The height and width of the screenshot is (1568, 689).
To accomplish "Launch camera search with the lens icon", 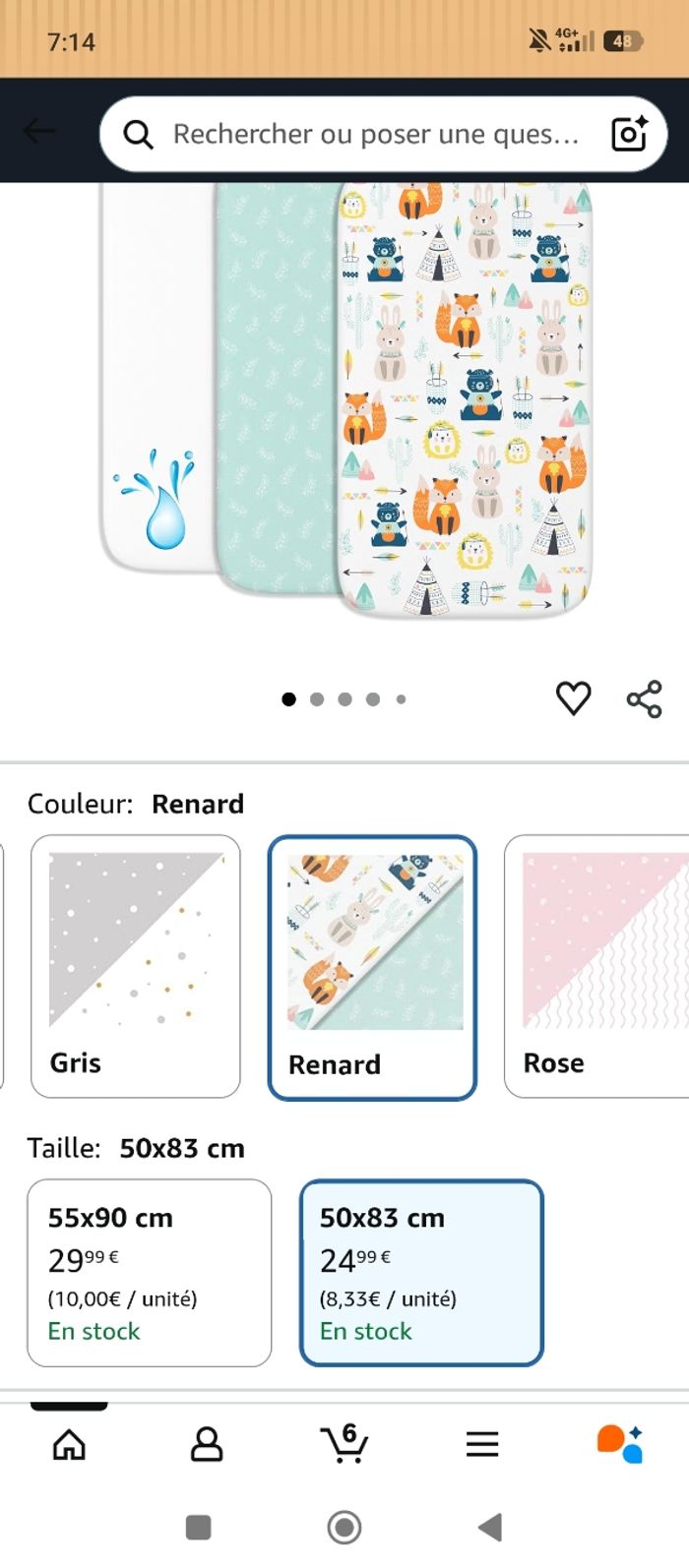I will (629, 134).
